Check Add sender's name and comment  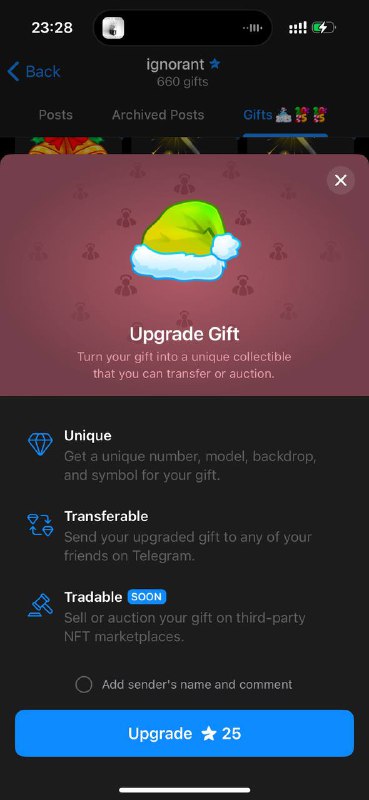coord(84,684)
